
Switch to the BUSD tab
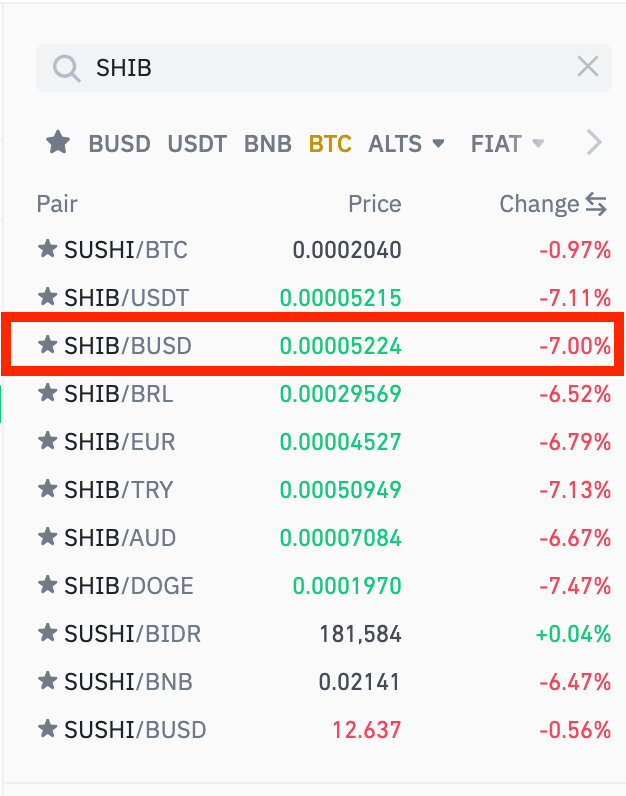[119, 144]
